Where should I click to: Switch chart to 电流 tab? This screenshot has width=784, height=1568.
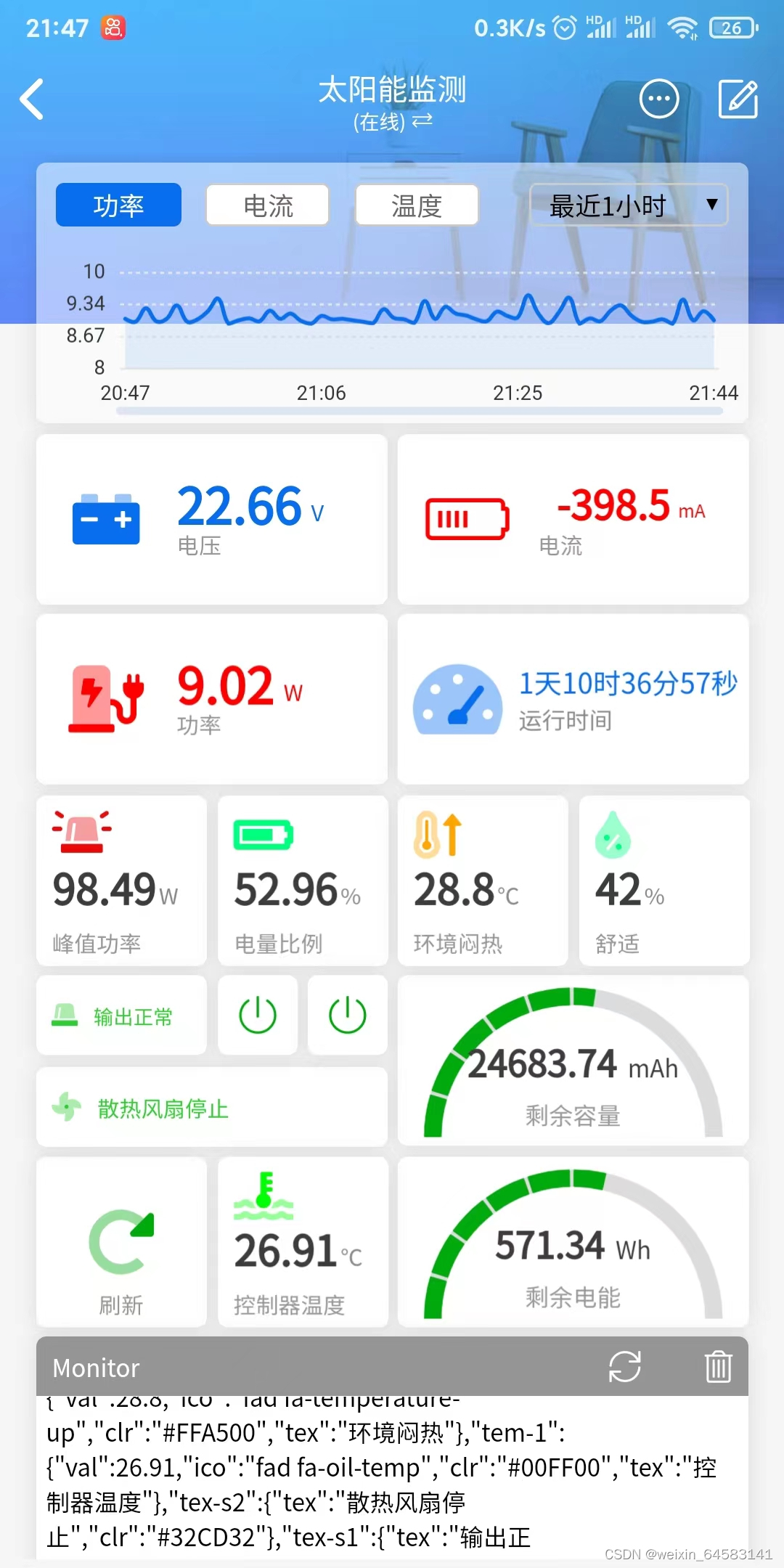268,205
